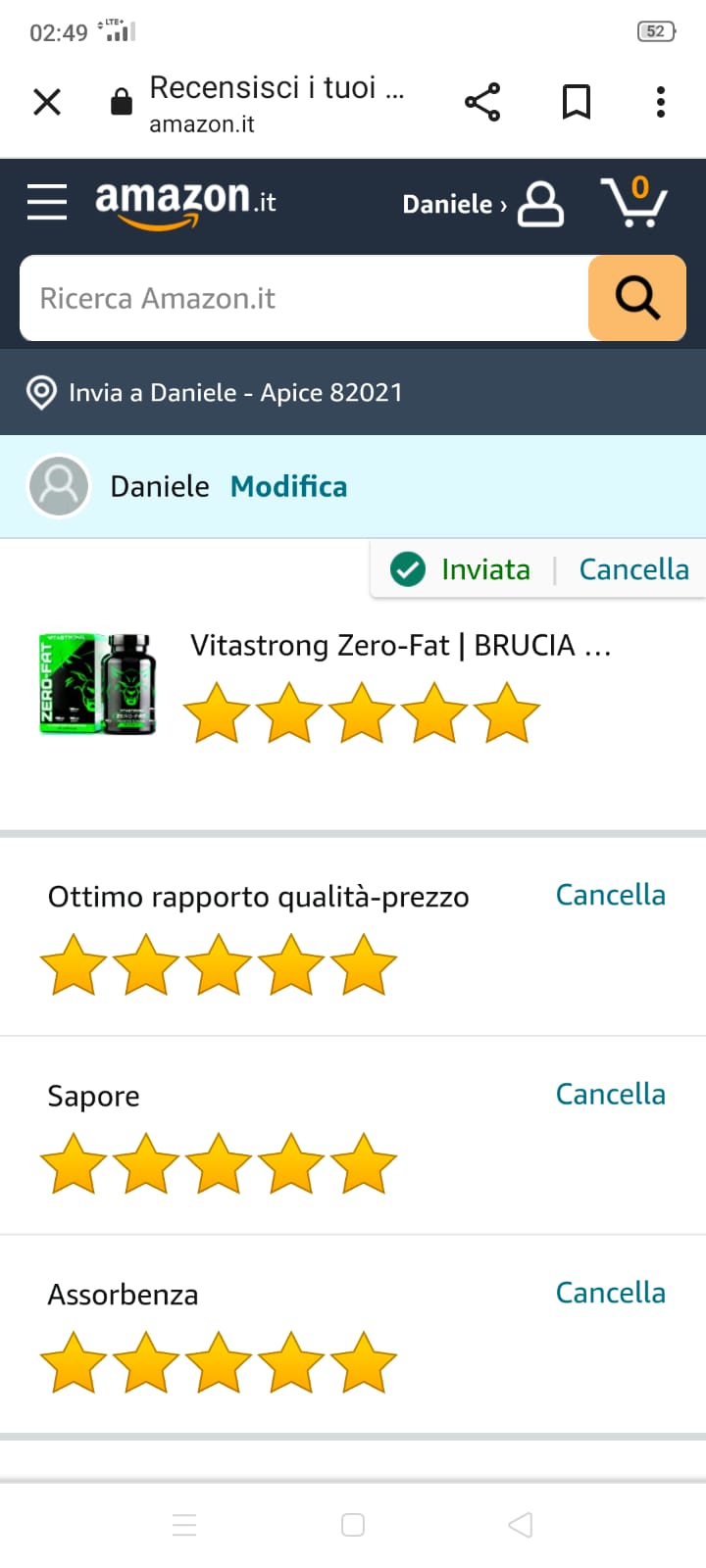Go back with the system back button
Image resolution: width=706 pixels, height=1568 pixels.
521,1525
